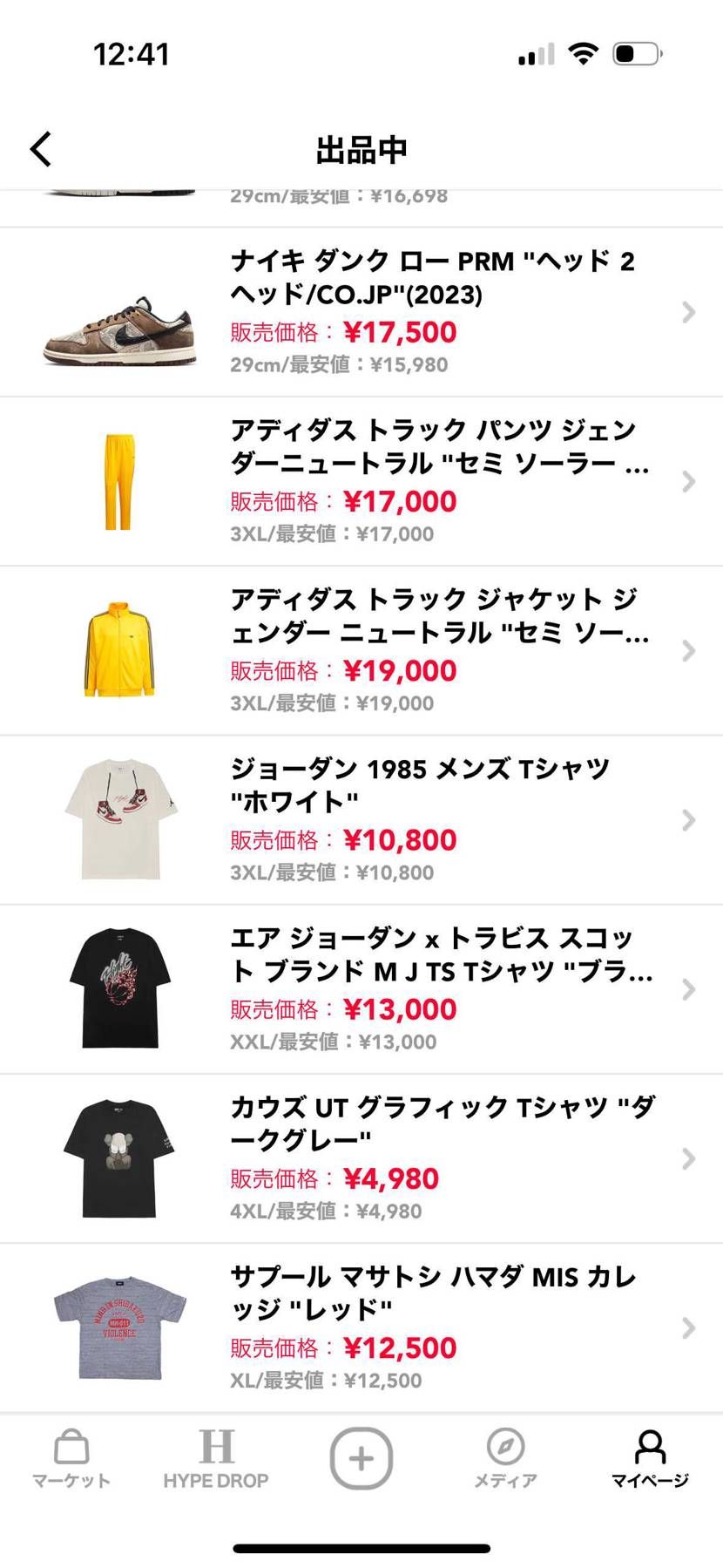The width and height of the screenshot is (723, 1568).
Task: Select the HYPE DROP navigation icon
Action: pos(216,1447)
